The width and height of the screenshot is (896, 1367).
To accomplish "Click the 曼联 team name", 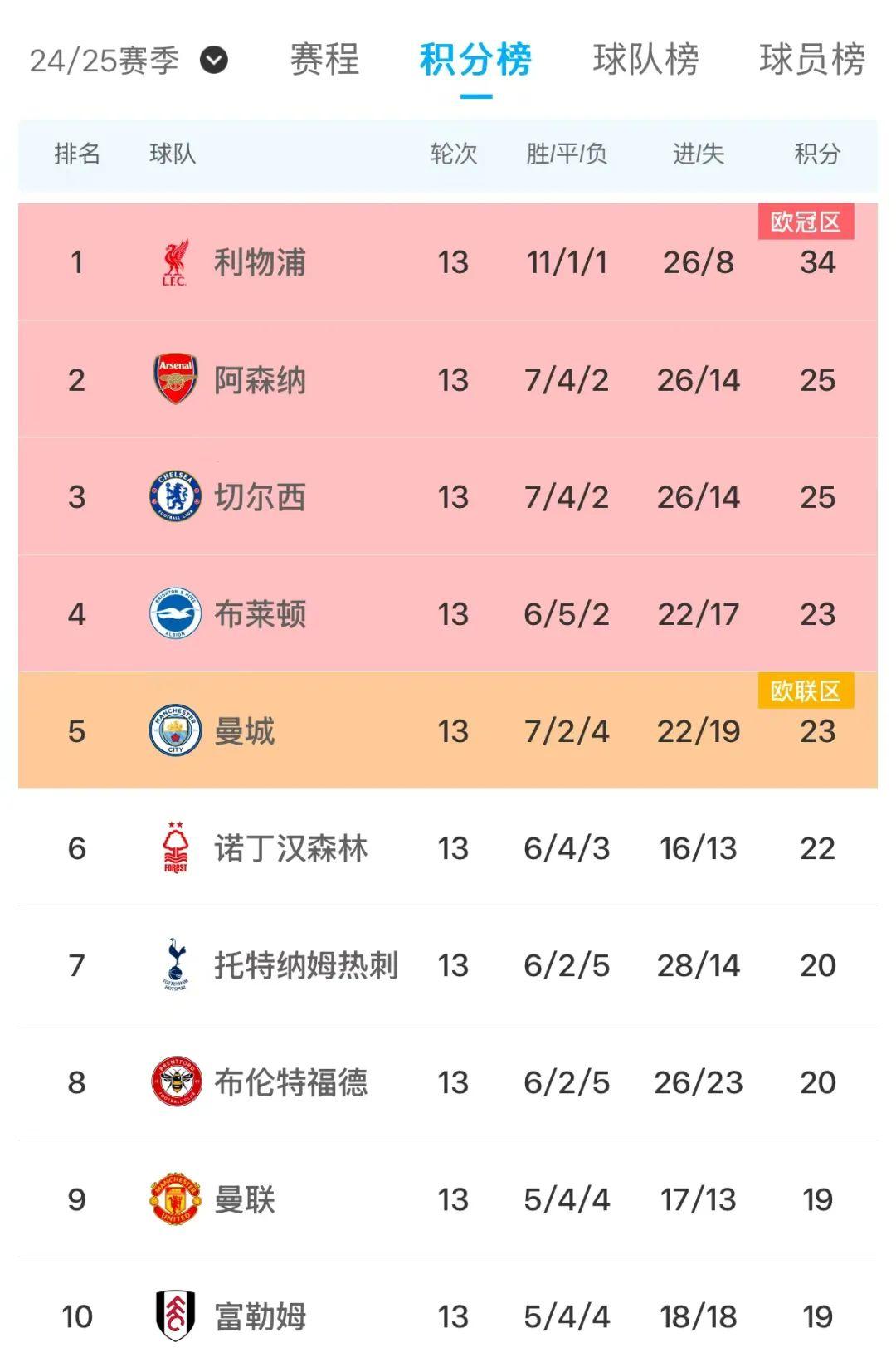I will [245, 1198].
